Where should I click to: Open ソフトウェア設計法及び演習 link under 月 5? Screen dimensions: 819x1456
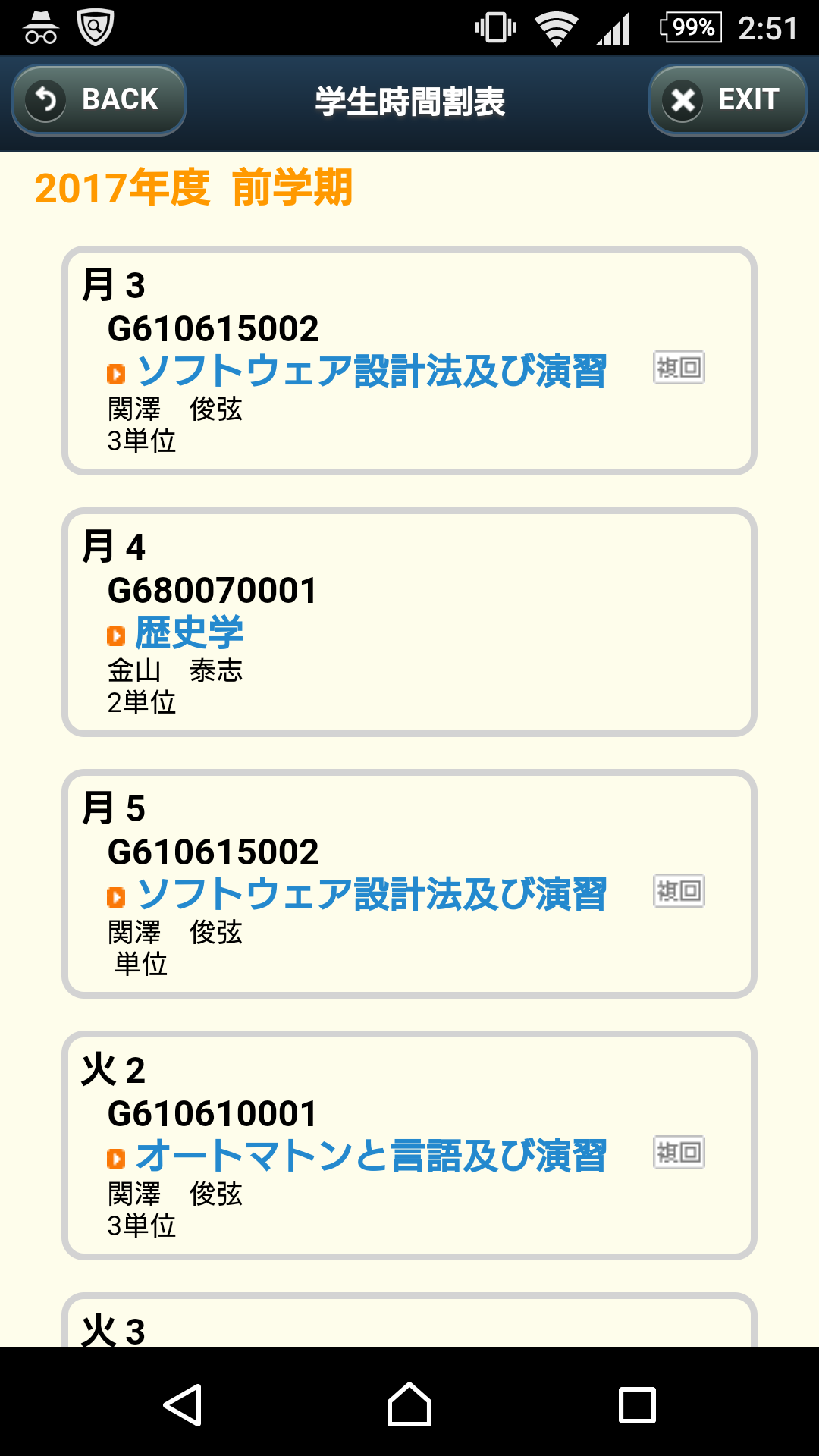coord(371,894)
